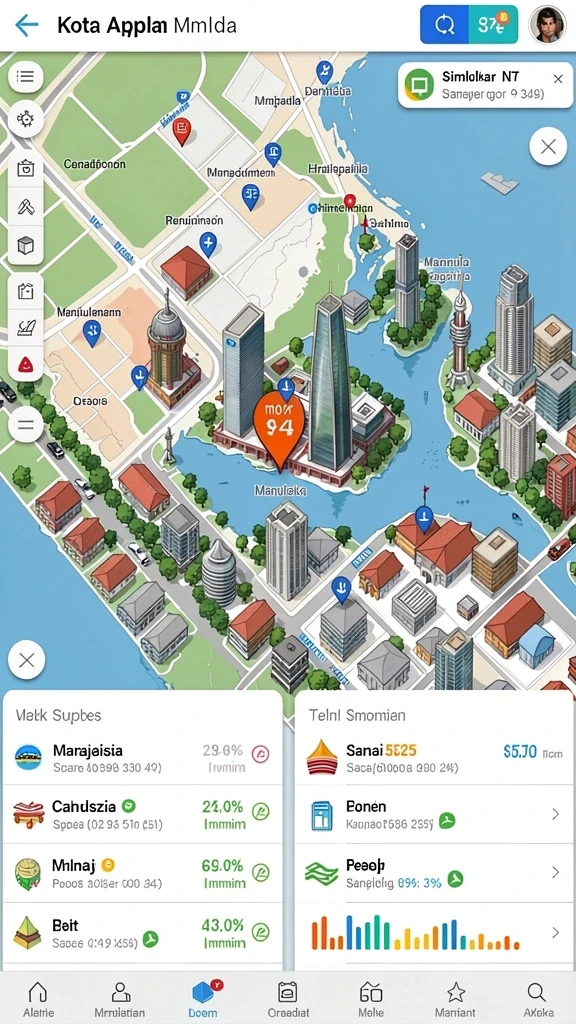
Task: Tap the red triangle alert tool
Action: coord(25,364)
